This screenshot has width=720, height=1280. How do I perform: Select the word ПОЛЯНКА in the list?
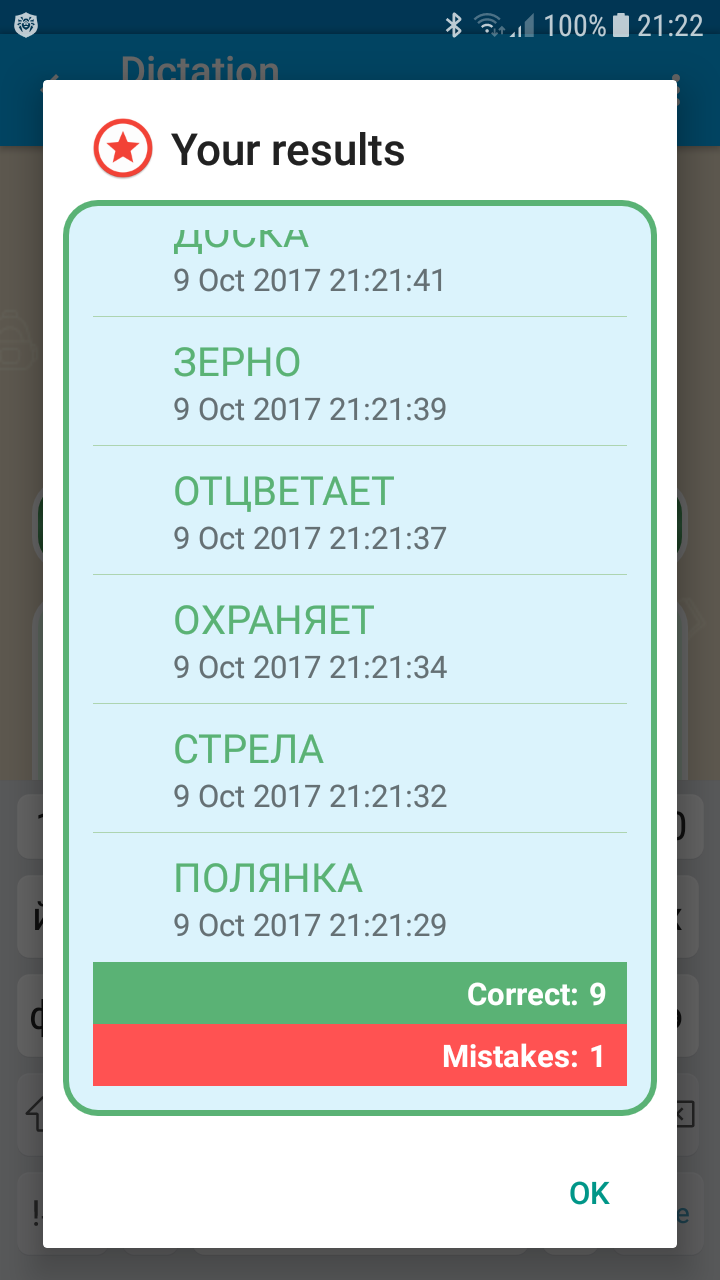tap(269, 879)
